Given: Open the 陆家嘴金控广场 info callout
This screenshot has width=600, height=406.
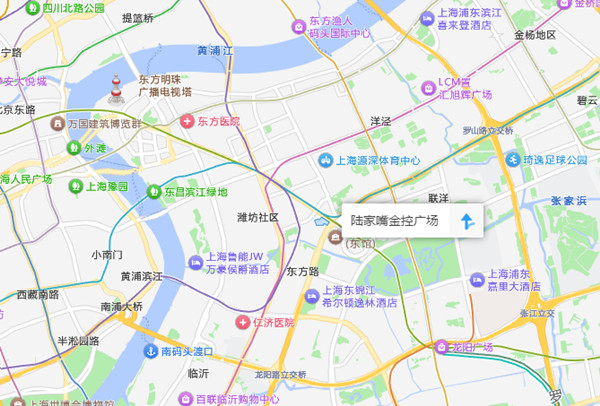Looking at the screenshot, I should point(393,221).
